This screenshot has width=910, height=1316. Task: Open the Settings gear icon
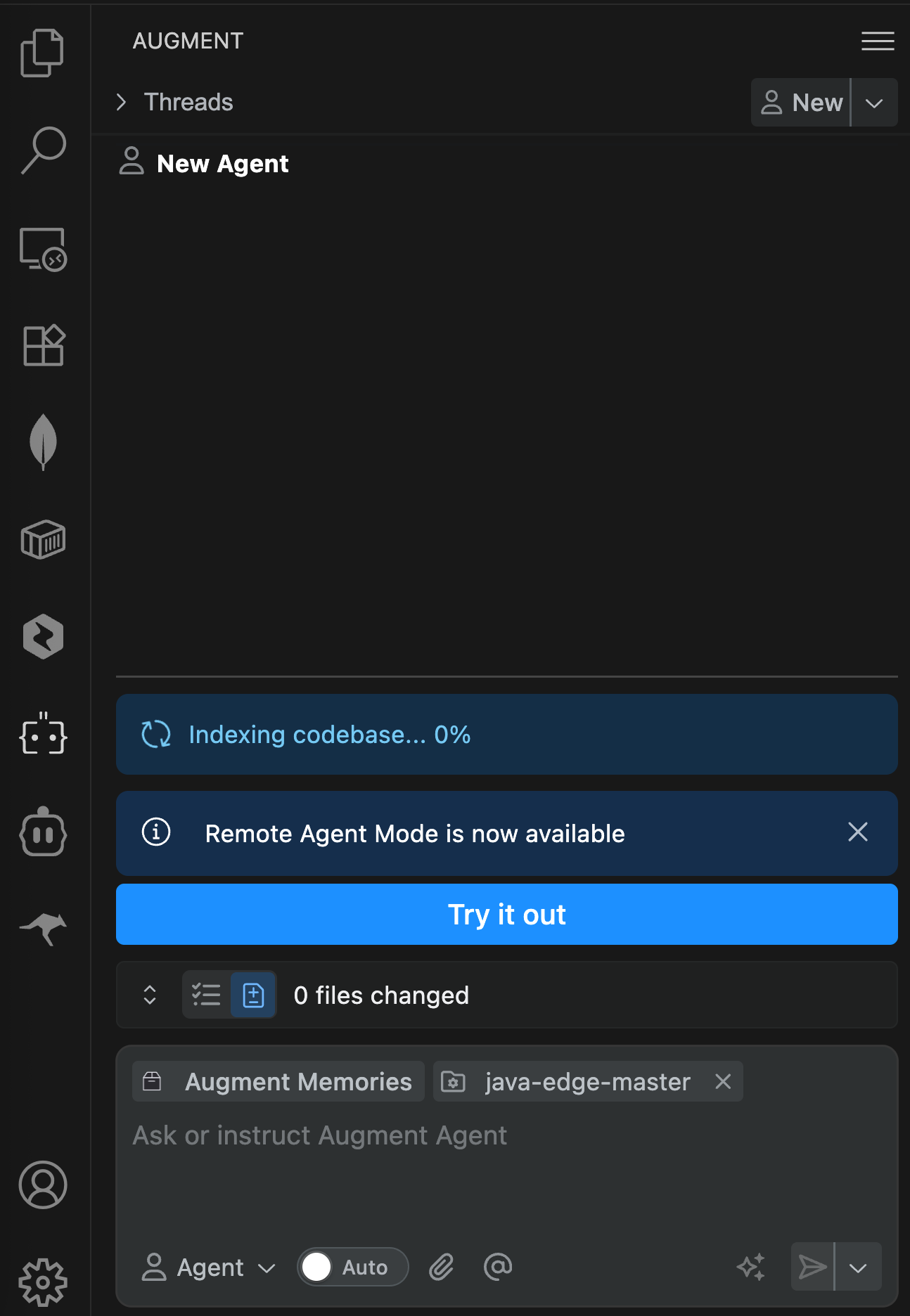pos(43,1282)
